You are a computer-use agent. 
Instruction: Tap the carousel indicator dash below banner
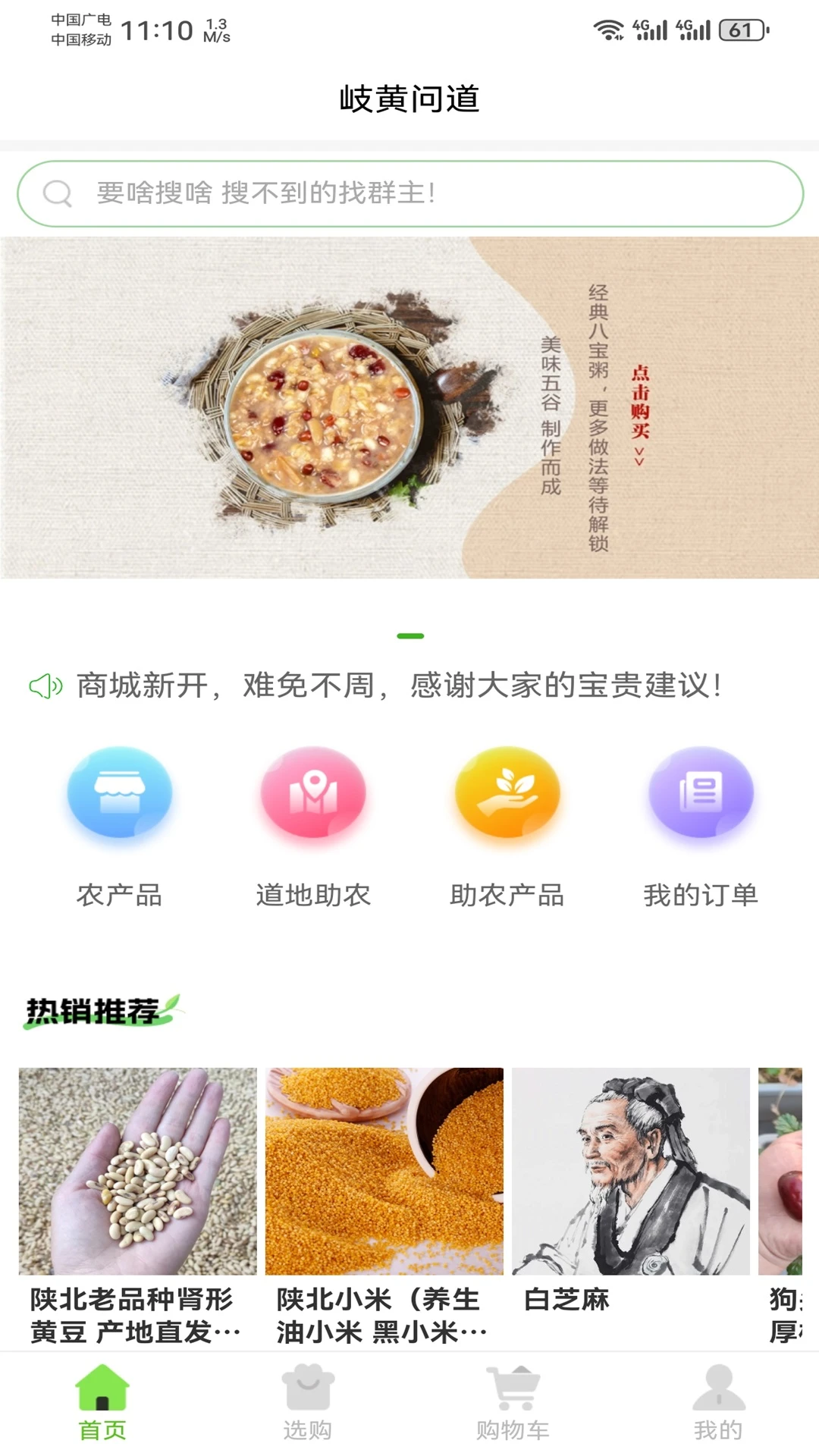click(409, 635)
